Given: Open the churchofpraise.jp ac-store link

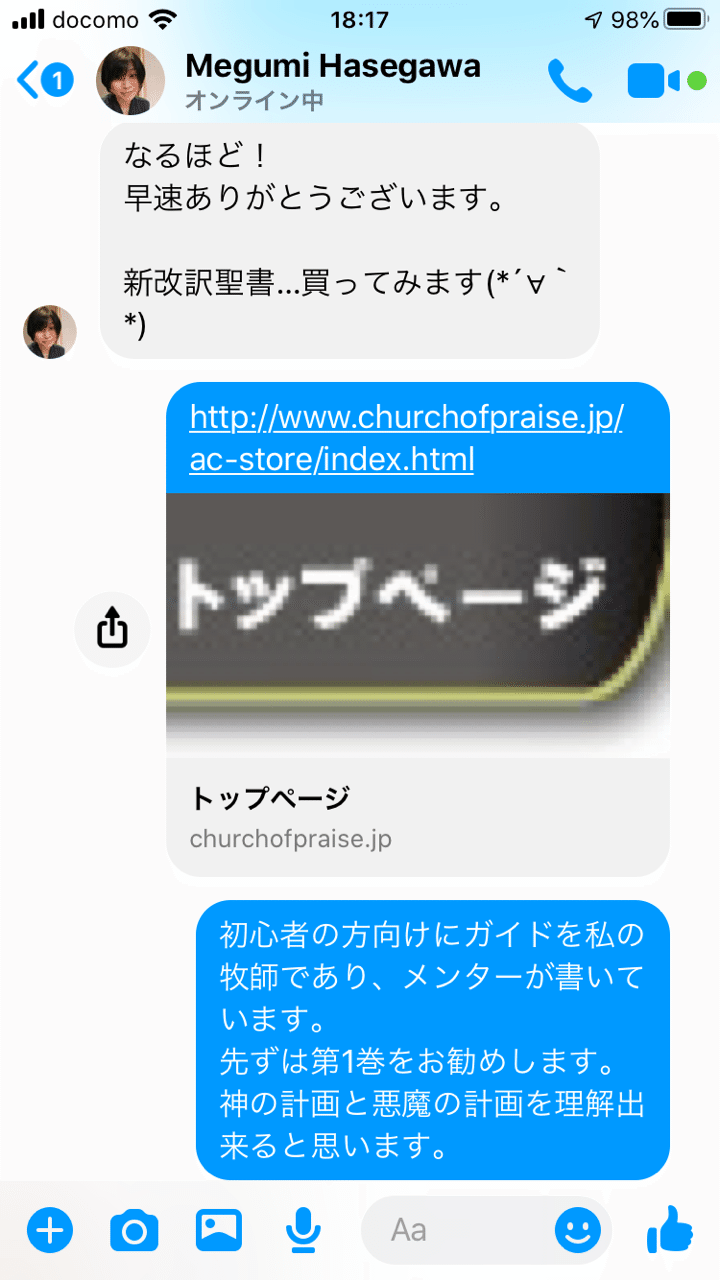Looking at the screenshot, I should pos(406,438).
